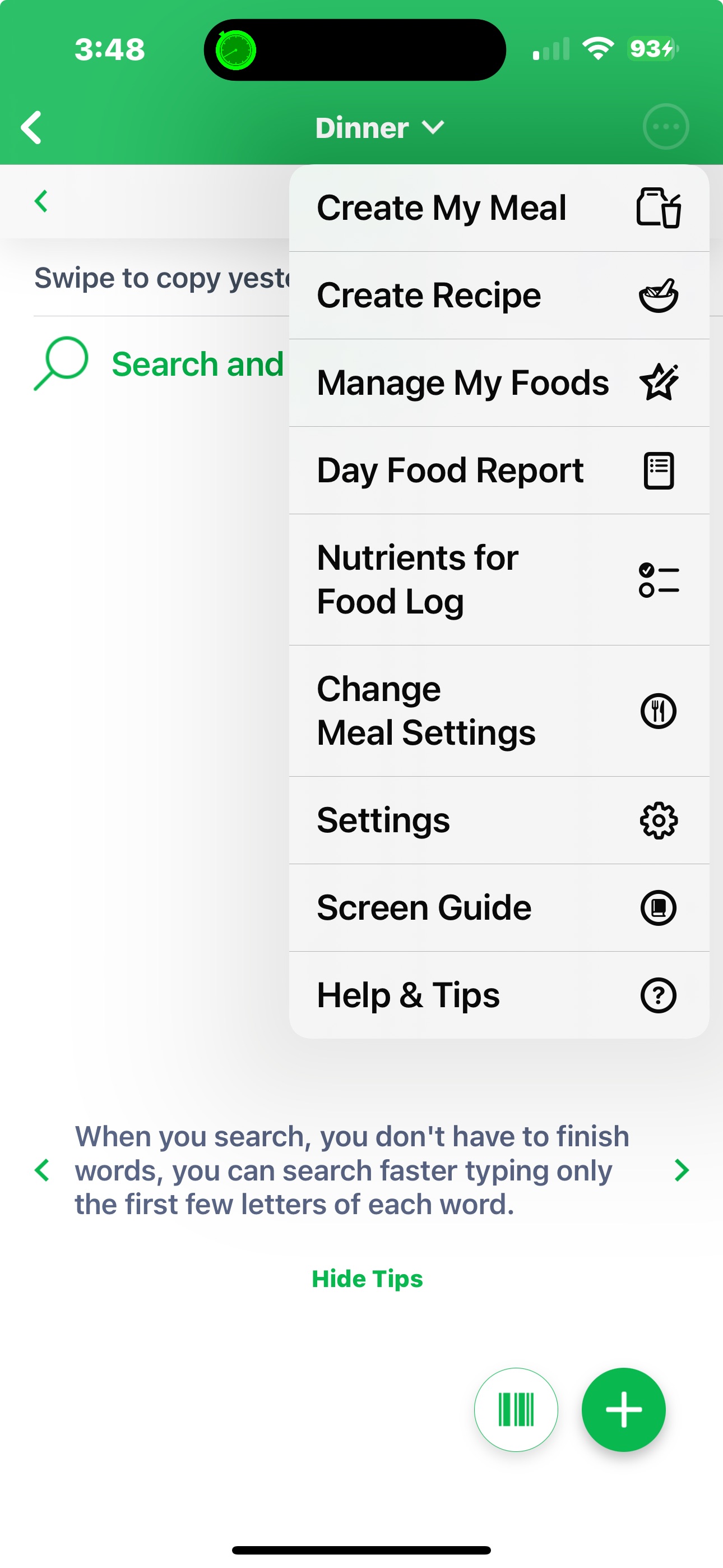Select Create My Meal option

498,208
